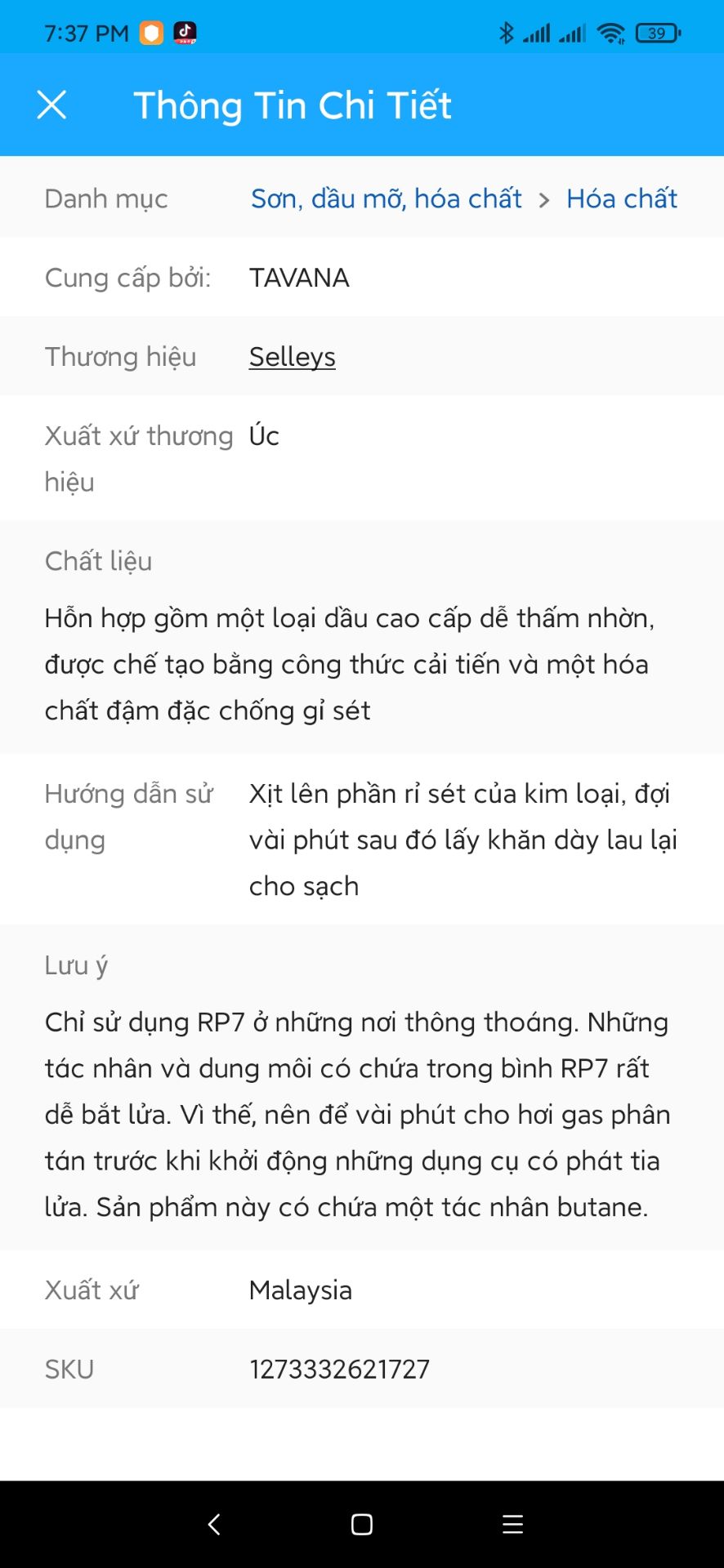Viewport: 724px width, 1568px height.
Task: Select the SKU number 1273332621727
Action: [x=340, y=1369]
